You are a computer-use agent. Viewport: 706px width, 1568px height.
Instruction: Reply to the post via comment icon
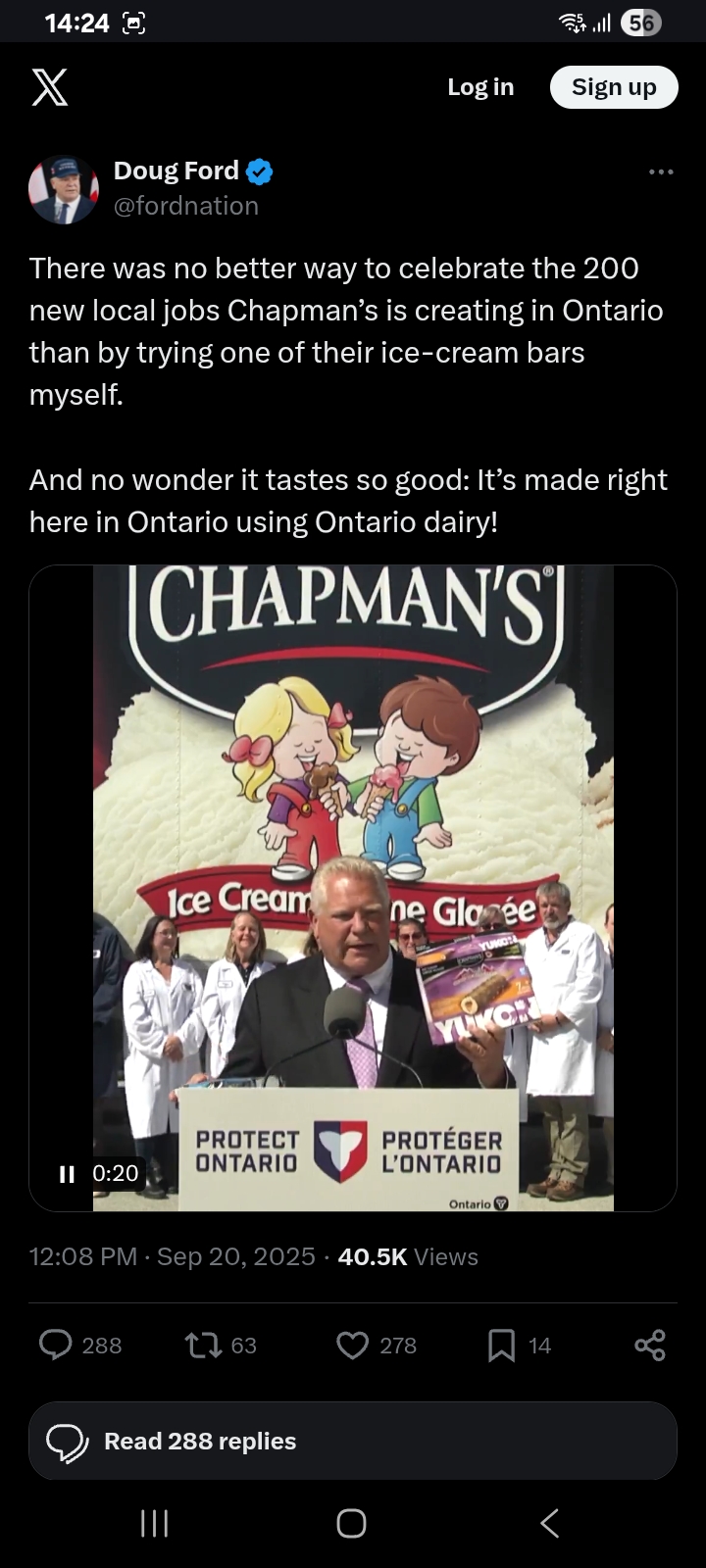56,1346
